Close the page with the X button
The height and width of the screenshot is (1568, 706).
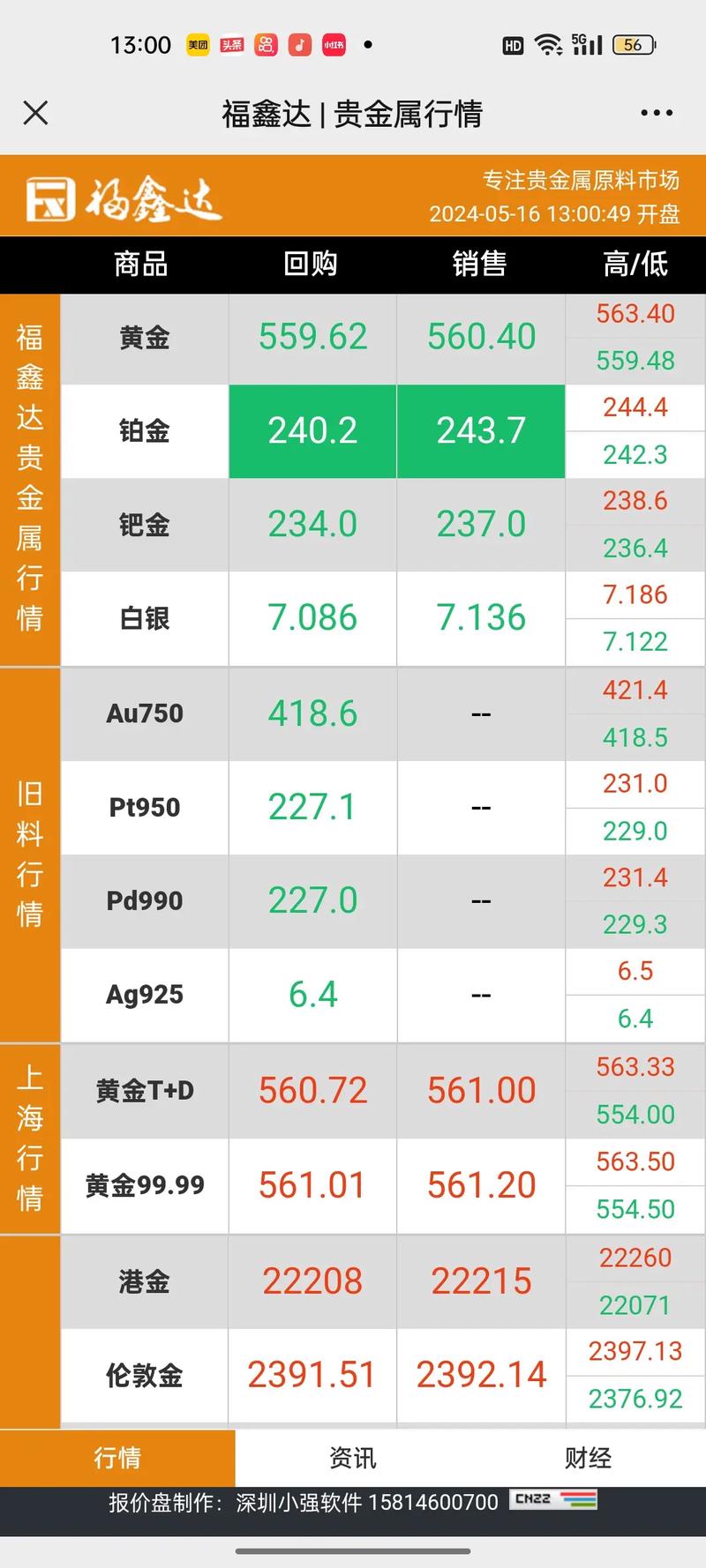[36, 114]
